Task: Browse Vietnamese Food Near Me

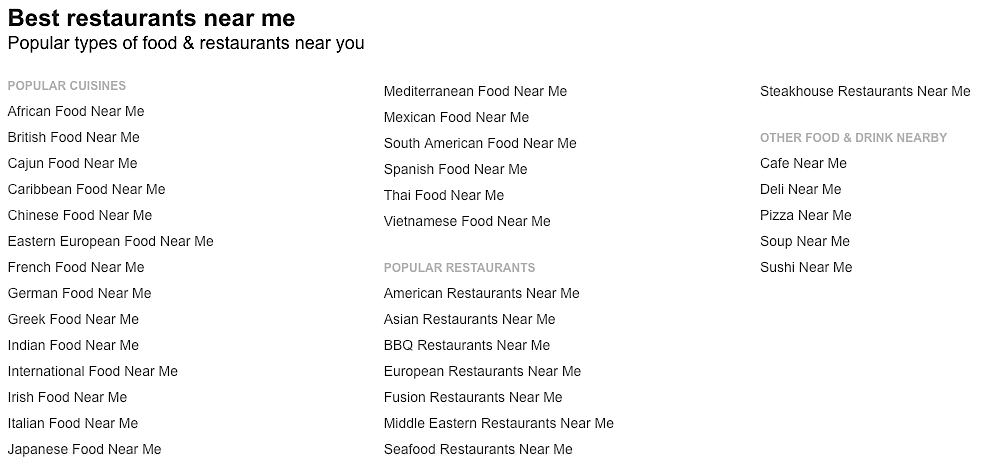Action: click(467, 221)
